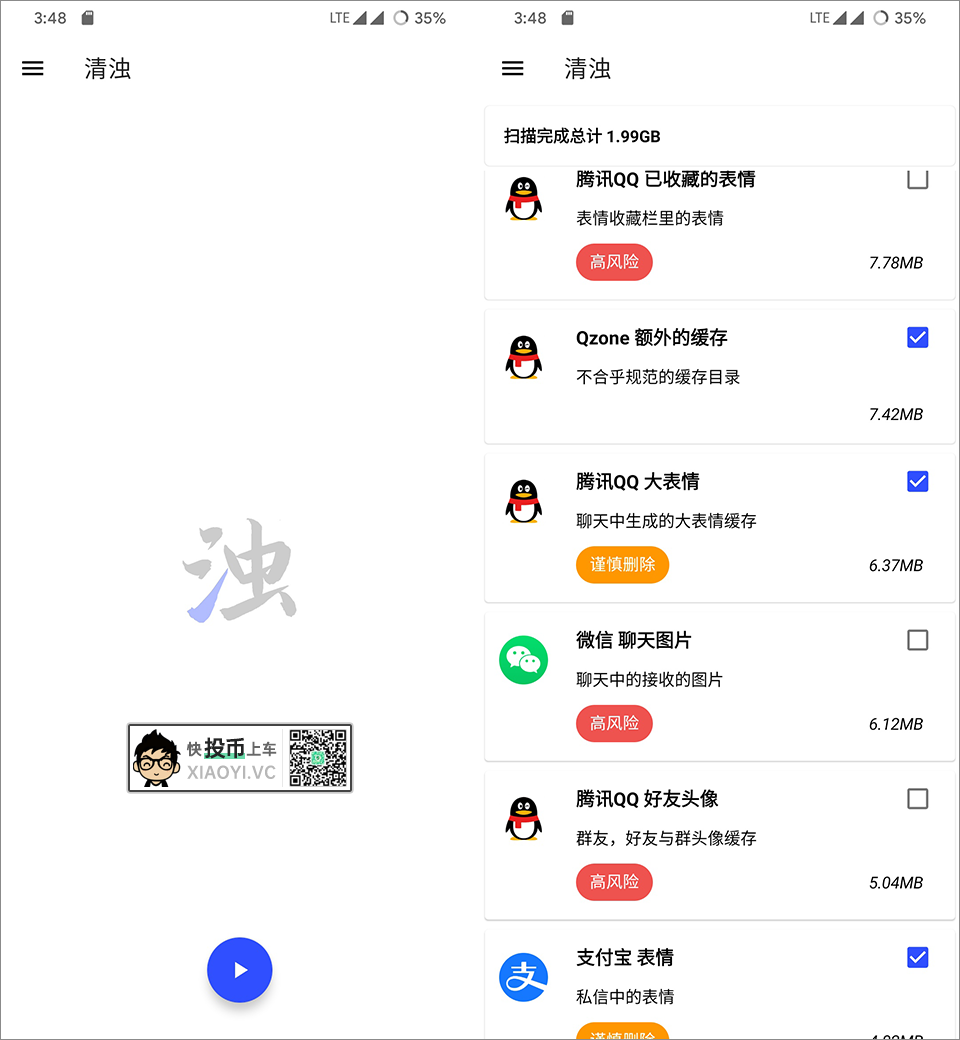
Task: Open the hamburger menu on the left screen
Action: (x=32, y=68)
